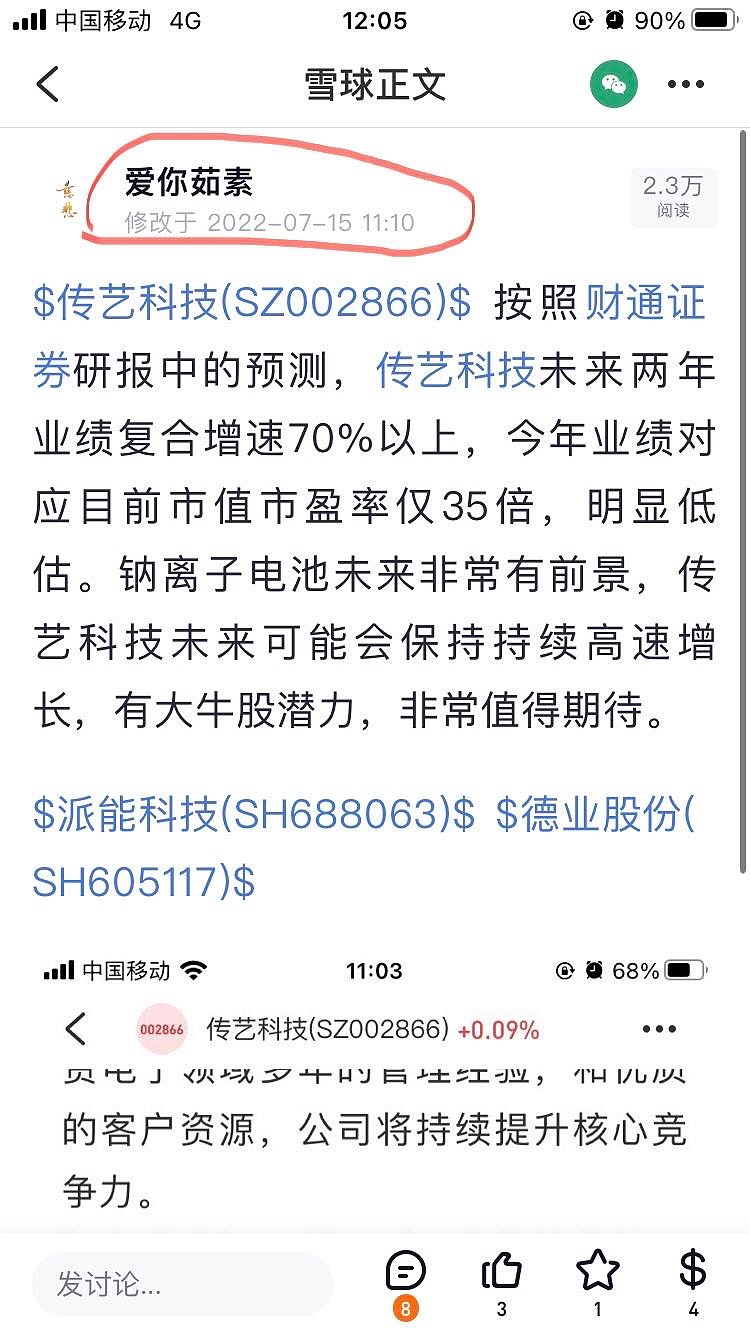Open the WeChat share icon in the top bar
Viewport: 750px width, 1334px height.
coord(612,84)
